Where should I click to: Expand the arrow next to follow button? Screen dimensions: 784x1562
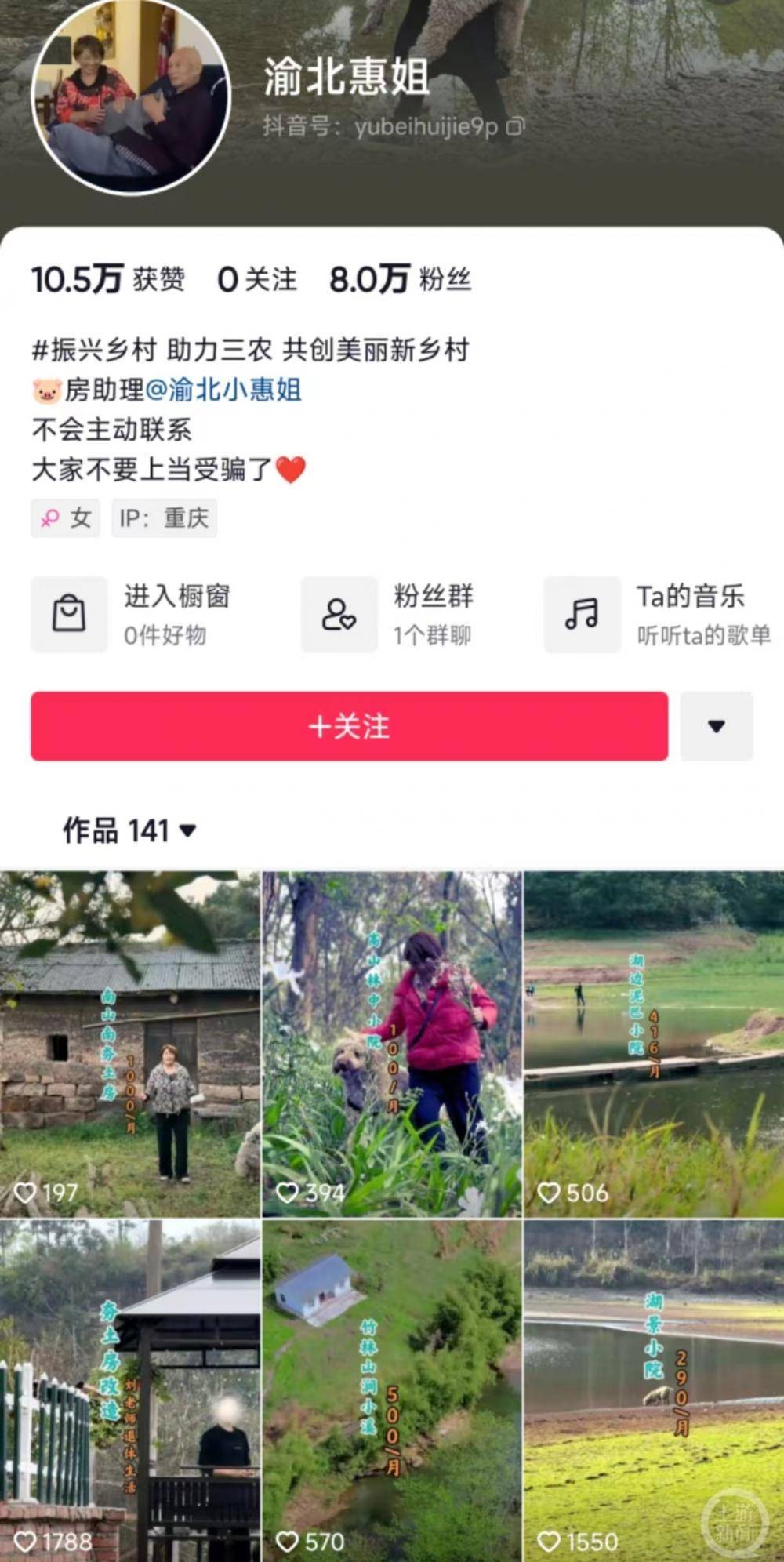click(x=716, y=726)
